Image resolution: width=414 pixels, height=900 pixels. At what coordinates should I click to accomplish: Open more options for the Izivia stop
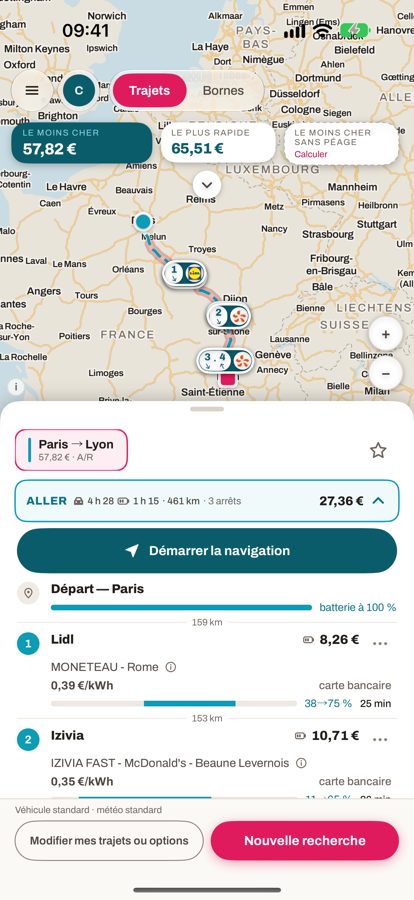pyautogui.click(x=380, y=739)
